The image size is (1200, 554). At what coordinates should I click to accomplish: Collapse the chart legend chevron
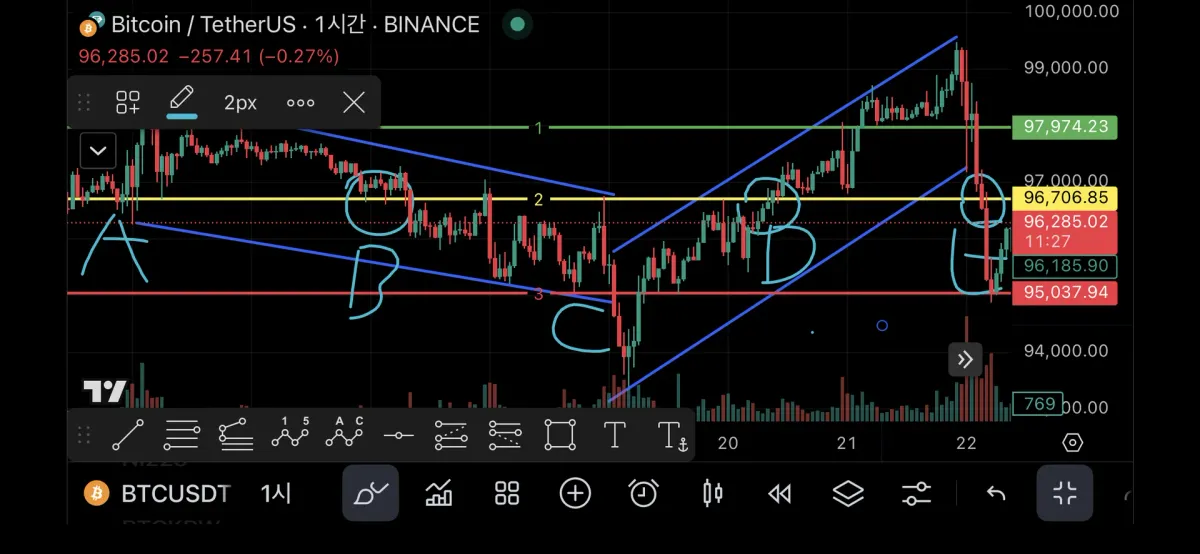pyautogui.click(x=98, y=152)
